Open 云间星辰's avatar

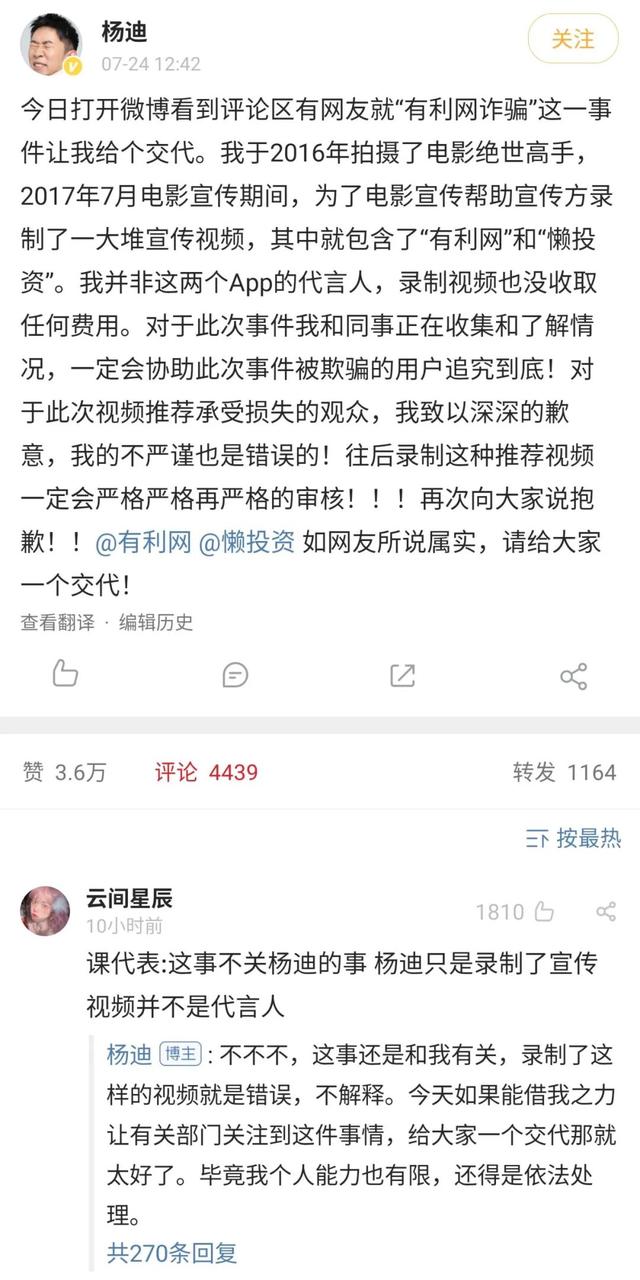pos(46,911)
